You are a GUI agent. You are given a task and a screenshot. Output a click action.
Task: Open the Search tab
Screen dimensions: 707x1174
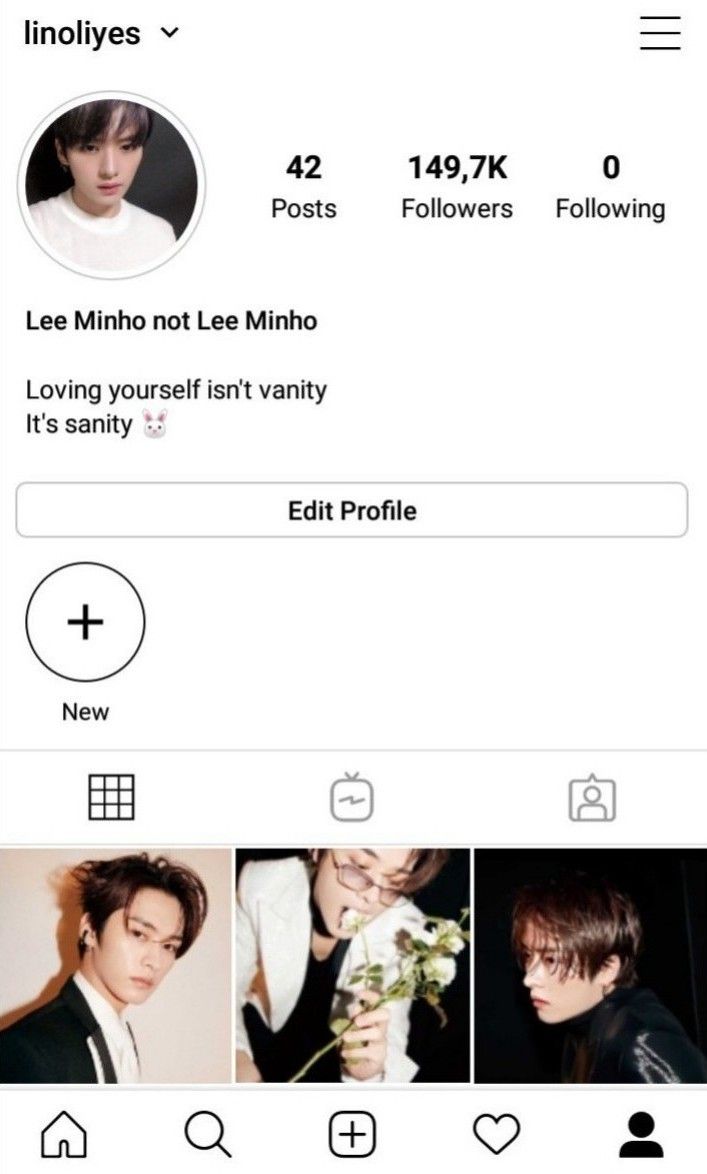207,1134
